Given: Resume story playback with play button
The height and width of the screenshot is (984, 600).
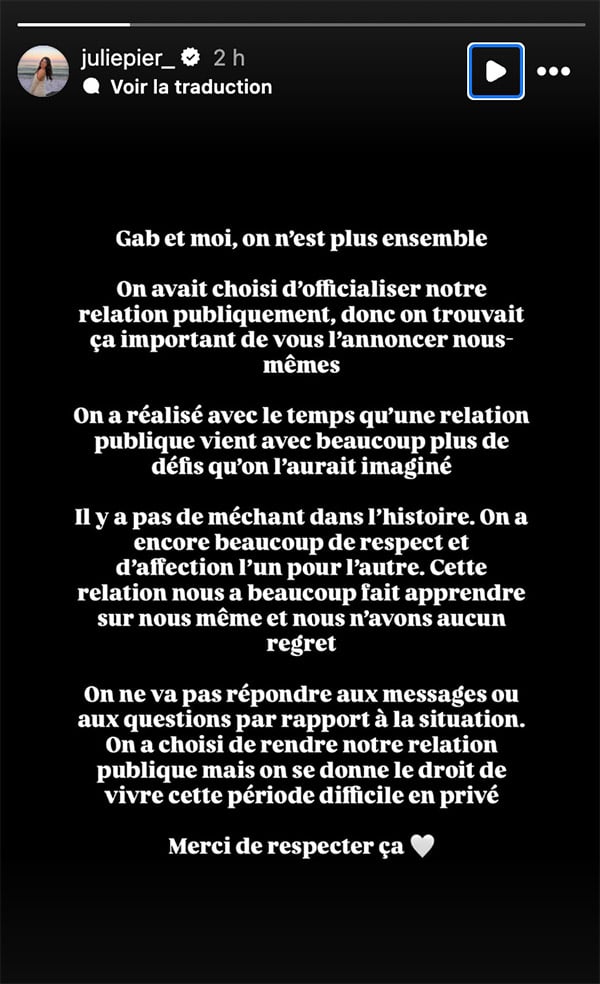Looking at the screenshot, I should click(496, 71).
